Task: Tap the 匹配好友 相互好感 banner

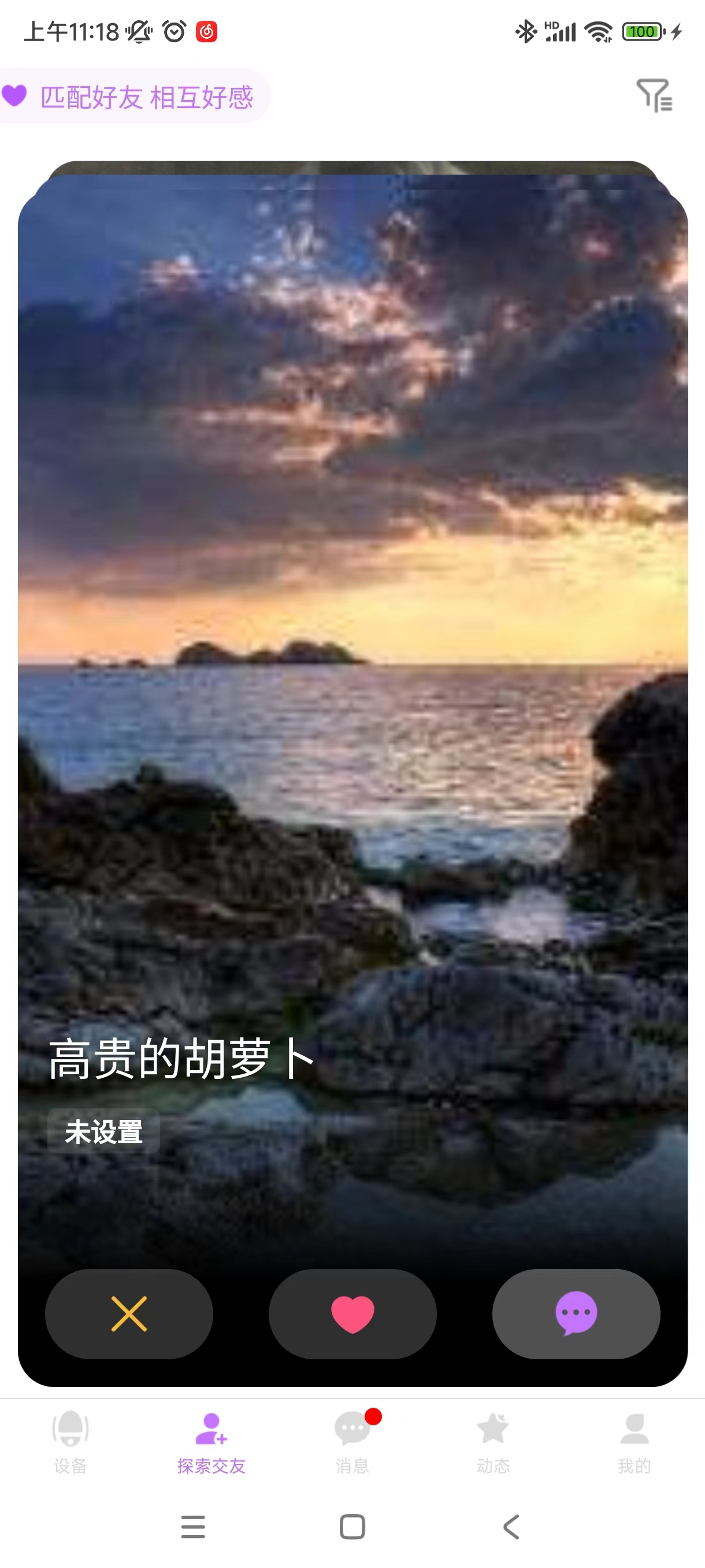Action: click(134, 96)
